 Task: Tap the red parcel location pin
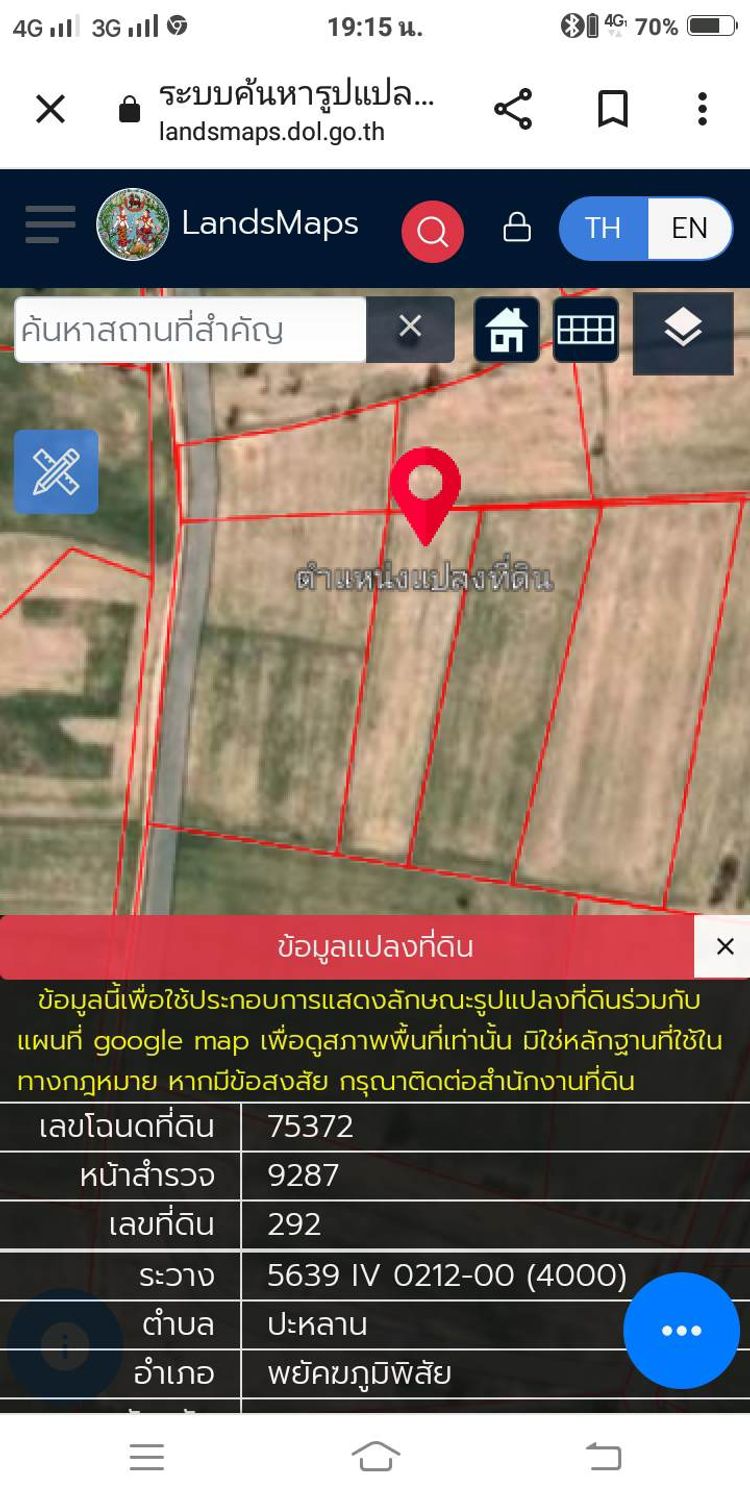[x=425, y=487]
